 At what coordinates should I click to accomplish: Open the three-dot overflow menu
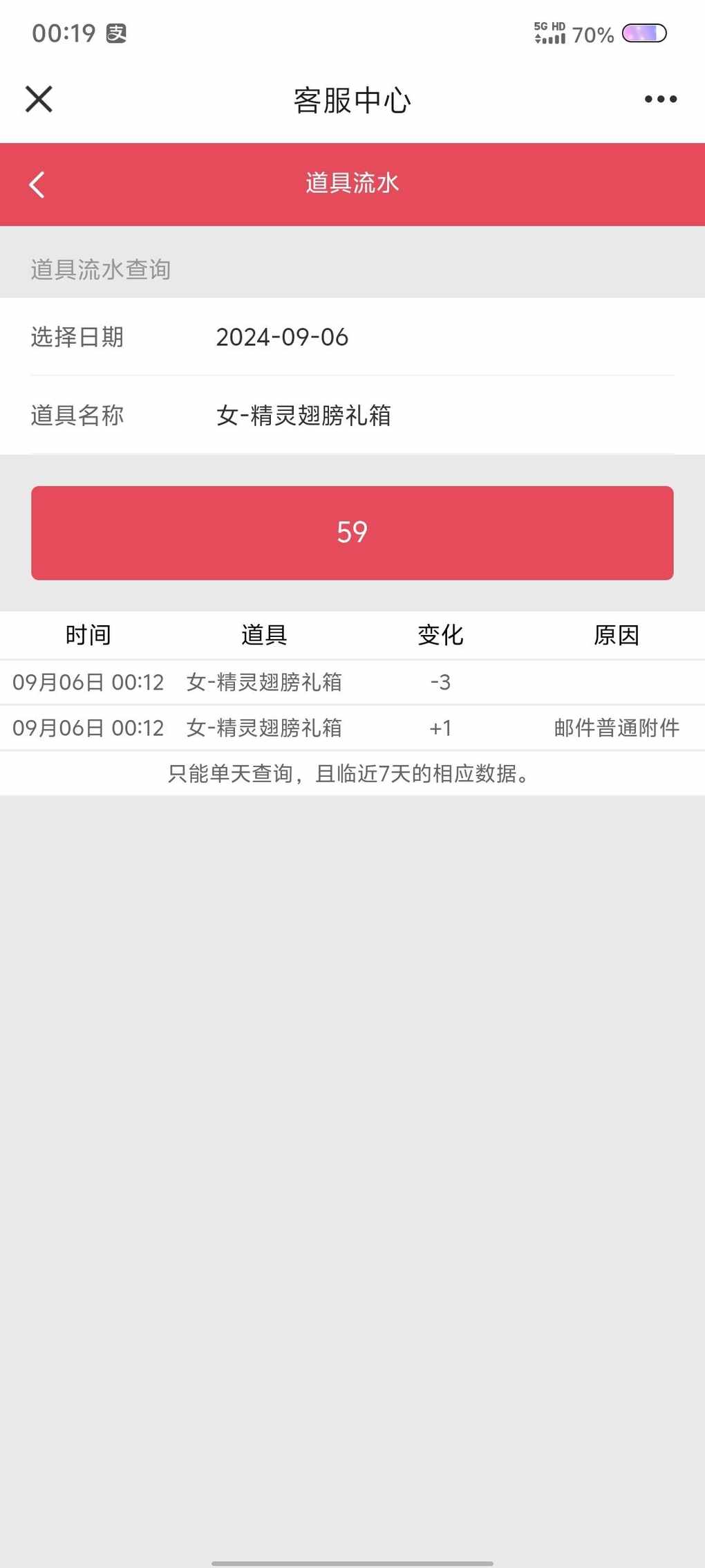point(660,99)
